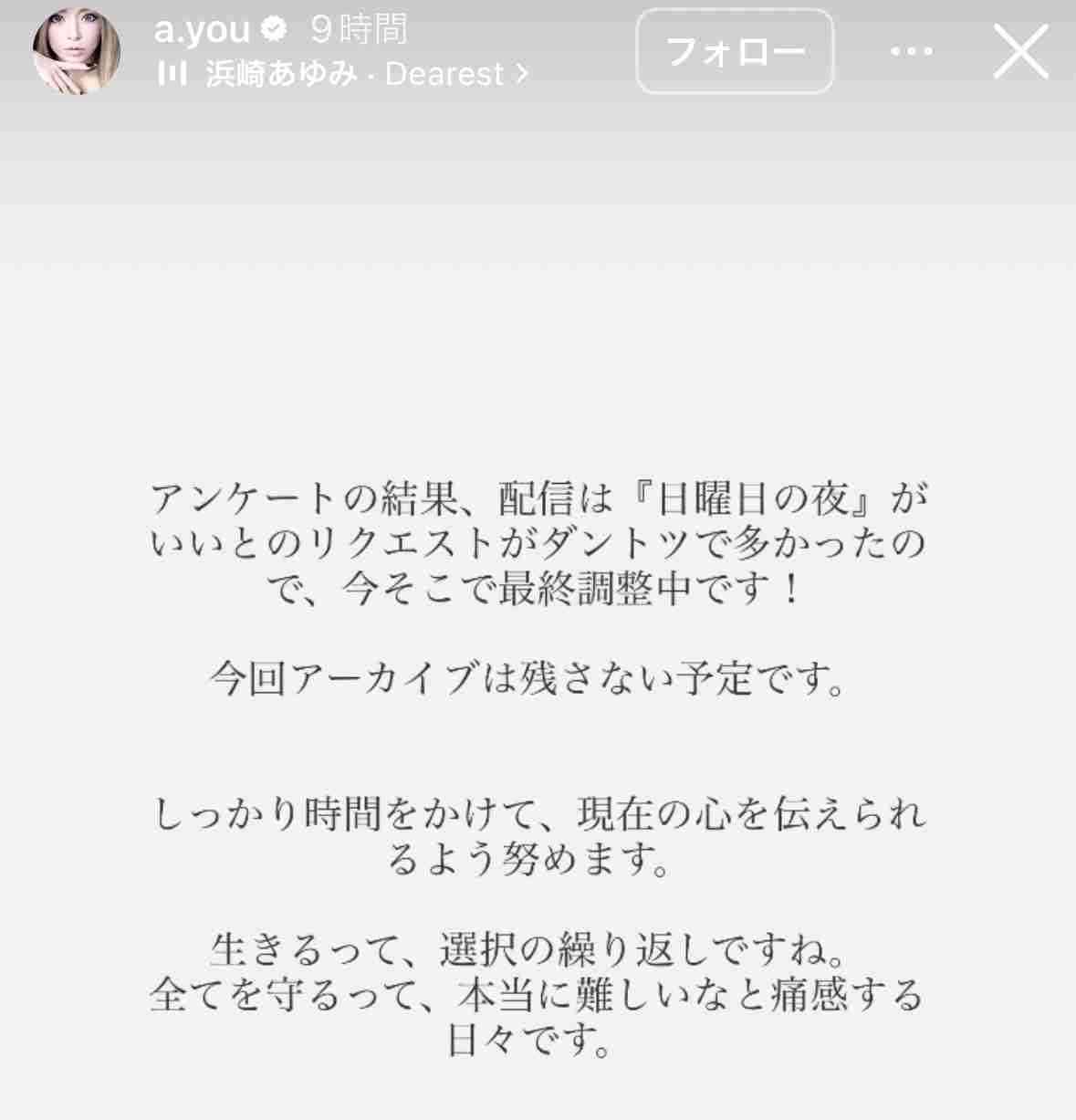Open the three-dot more options menu
The height and width of the screenshot is (1120, 1076).
click(911, 51)
